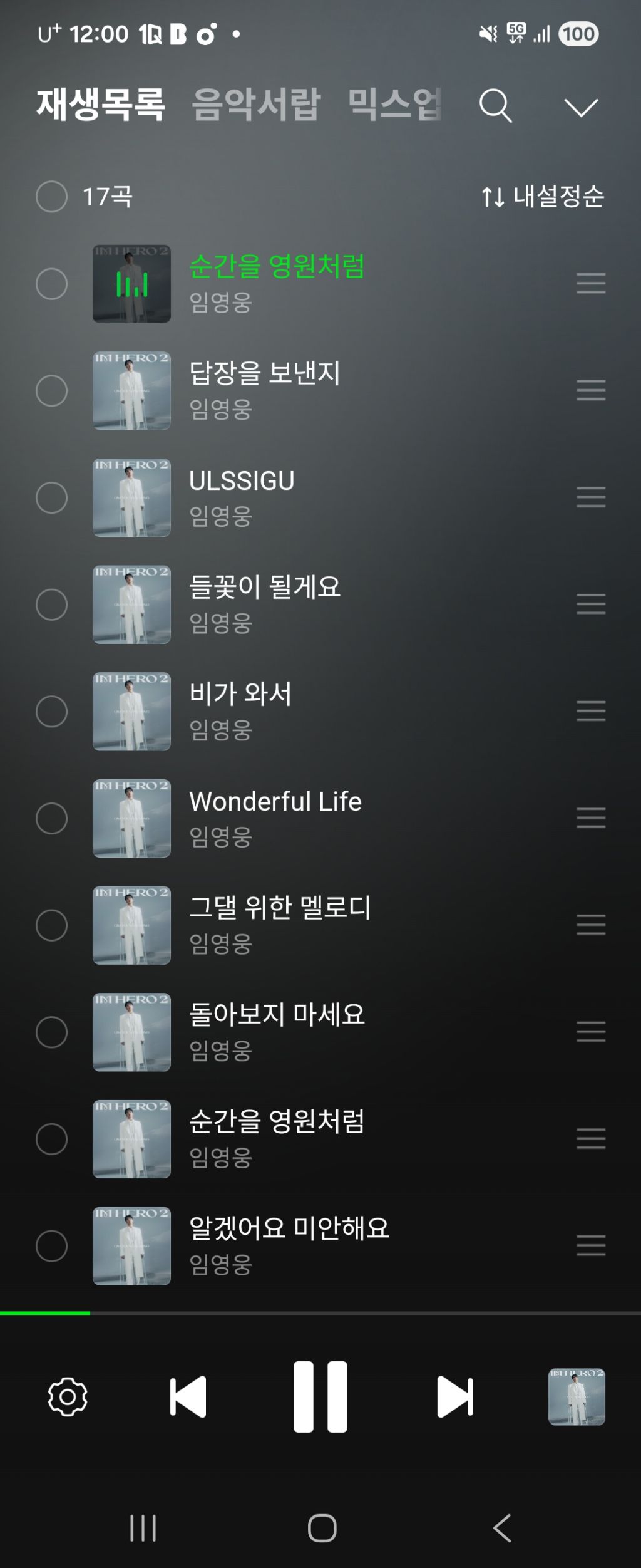
Task: Play the song ULSSIGU
Action: 242,480
